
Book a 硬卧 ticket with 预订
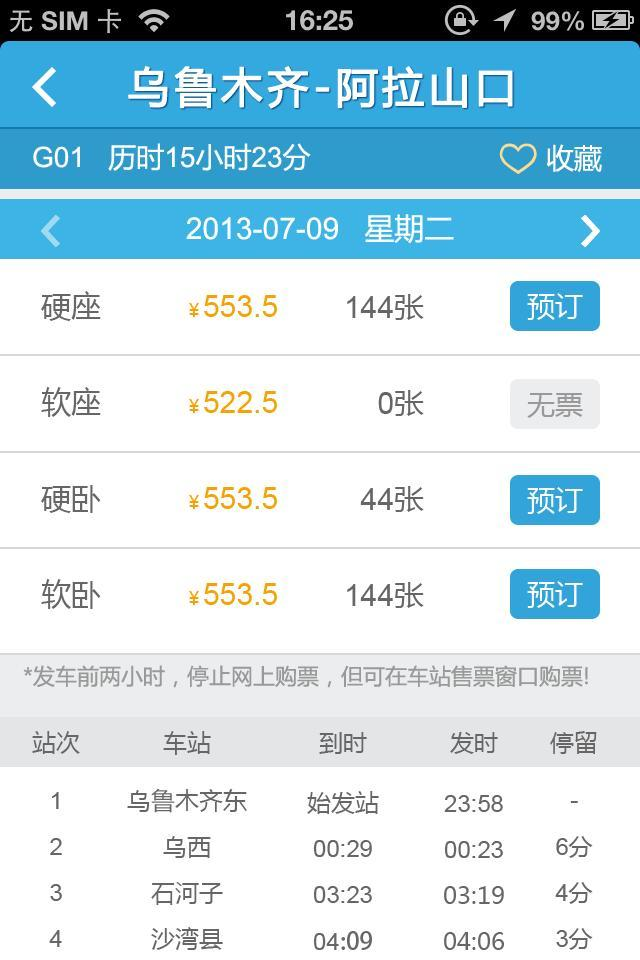click(554, 499)
